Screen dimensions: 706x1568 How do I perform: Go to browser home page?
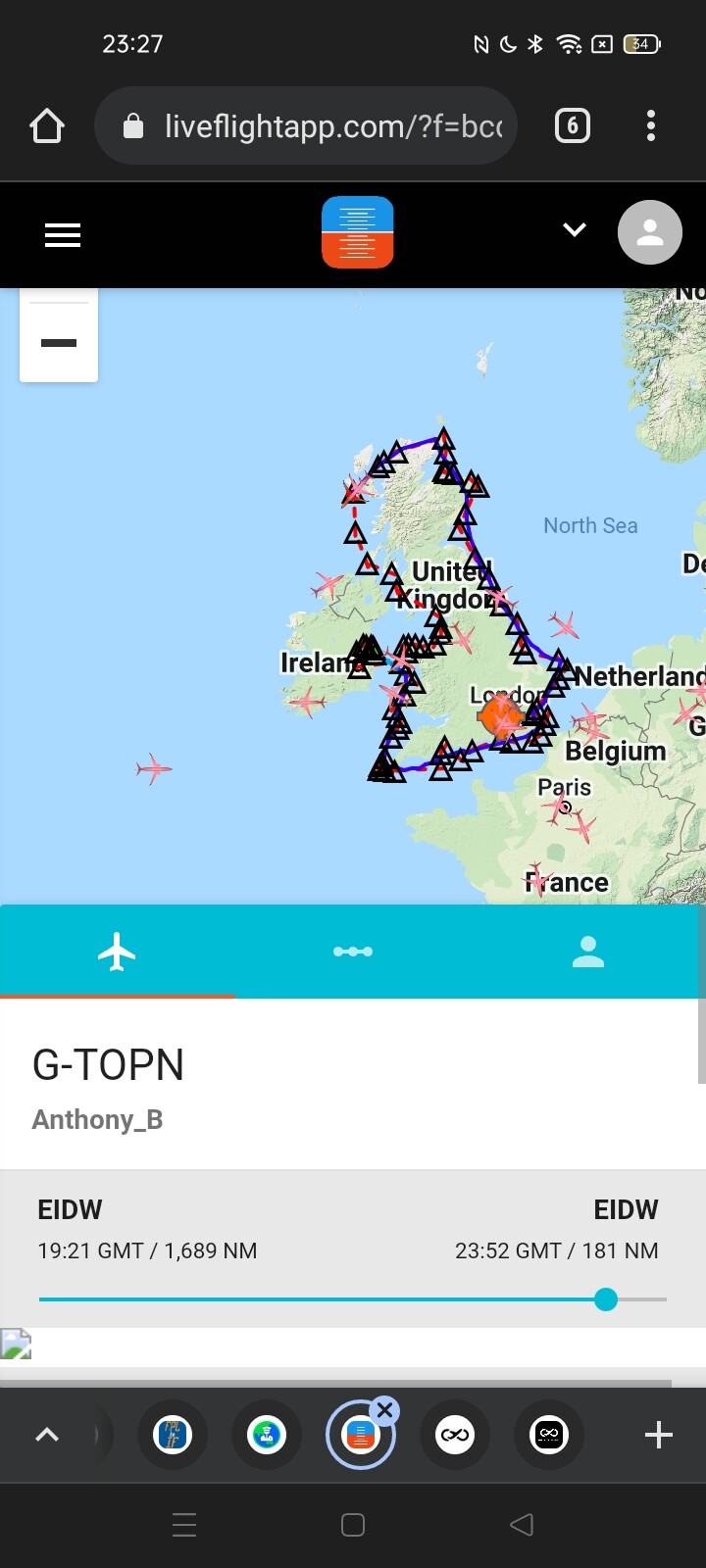[x=47, y=126]
